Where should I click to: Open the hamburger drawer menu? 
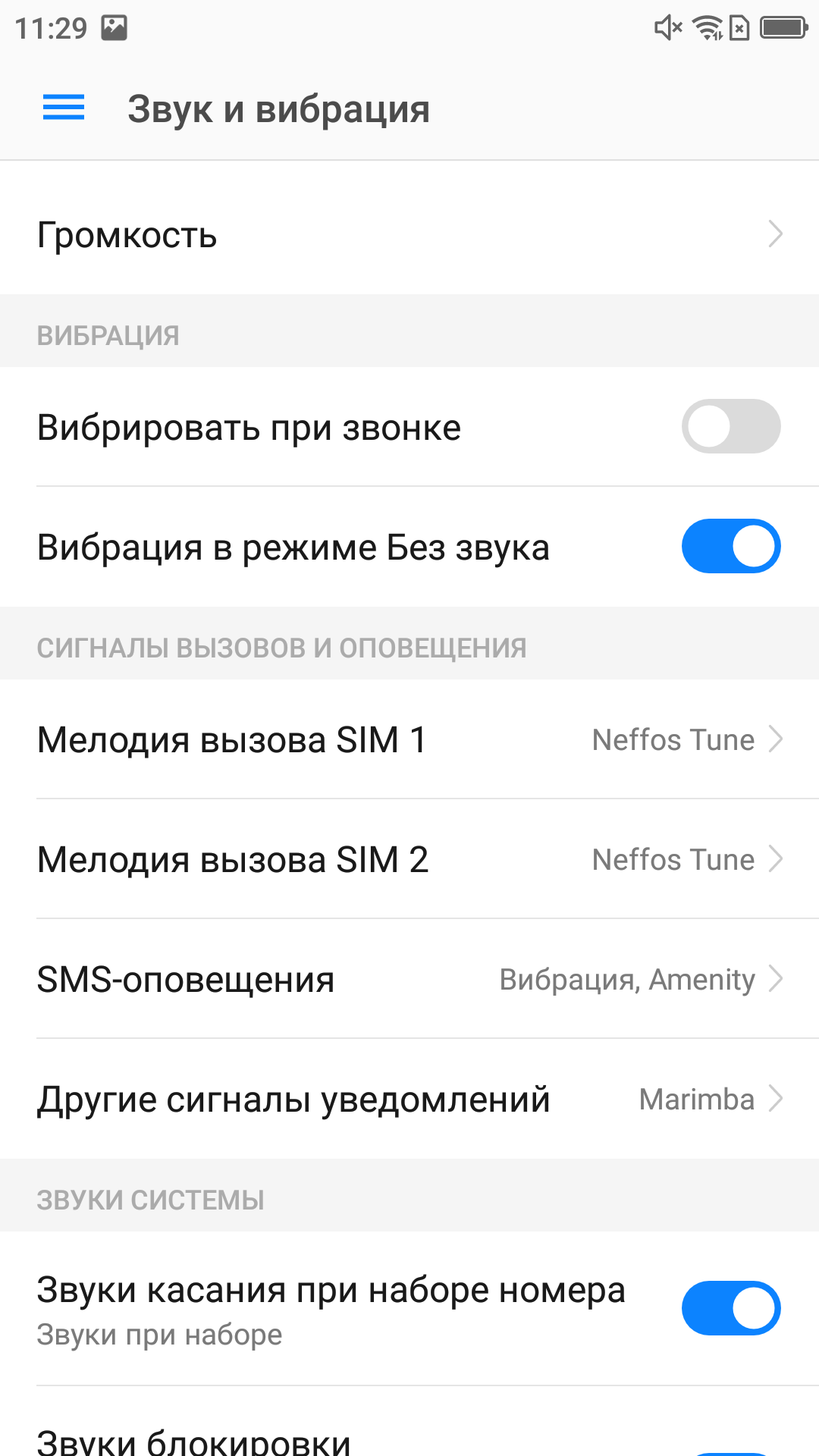coord(64,108)
